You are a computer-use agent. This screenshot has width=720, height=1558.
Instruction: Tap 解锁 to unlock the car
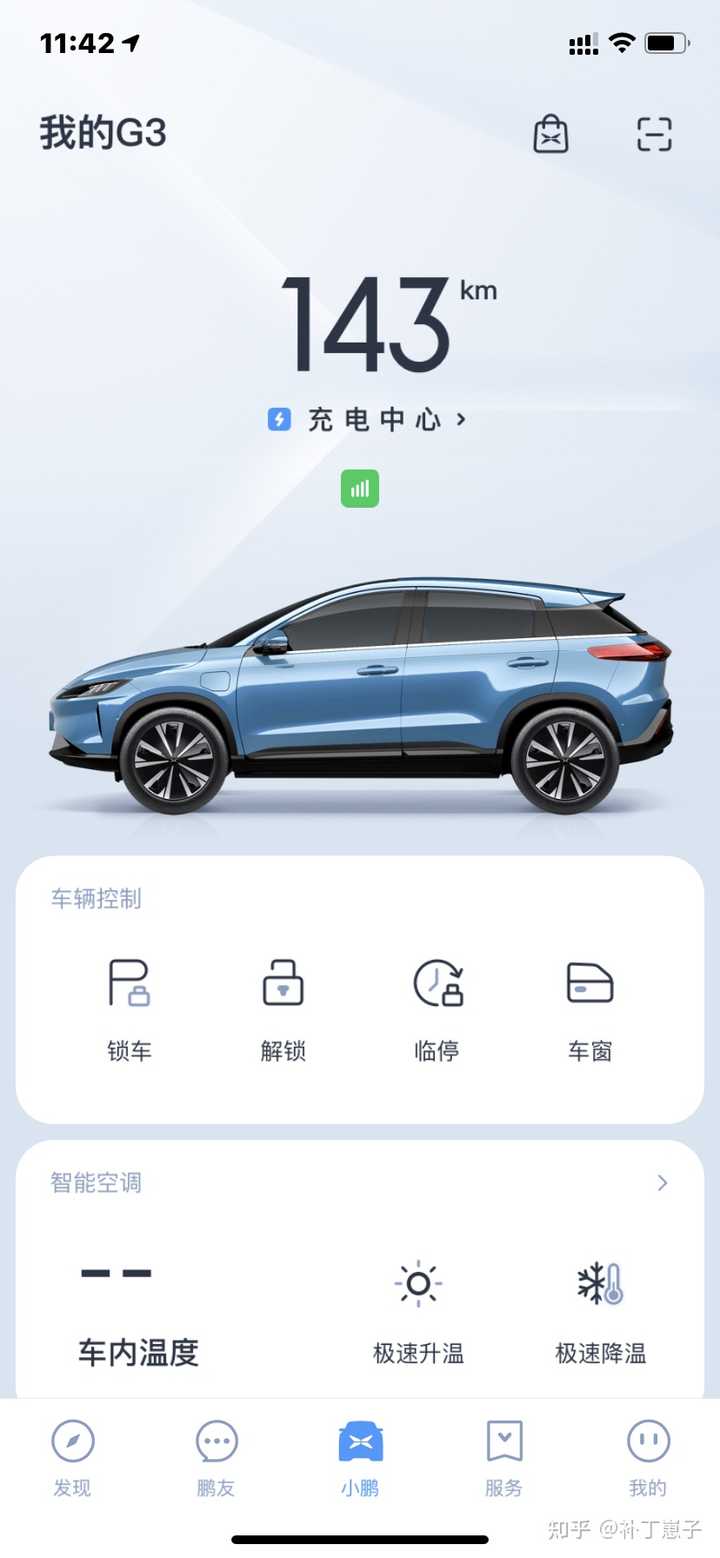[x=283, y=1007]
